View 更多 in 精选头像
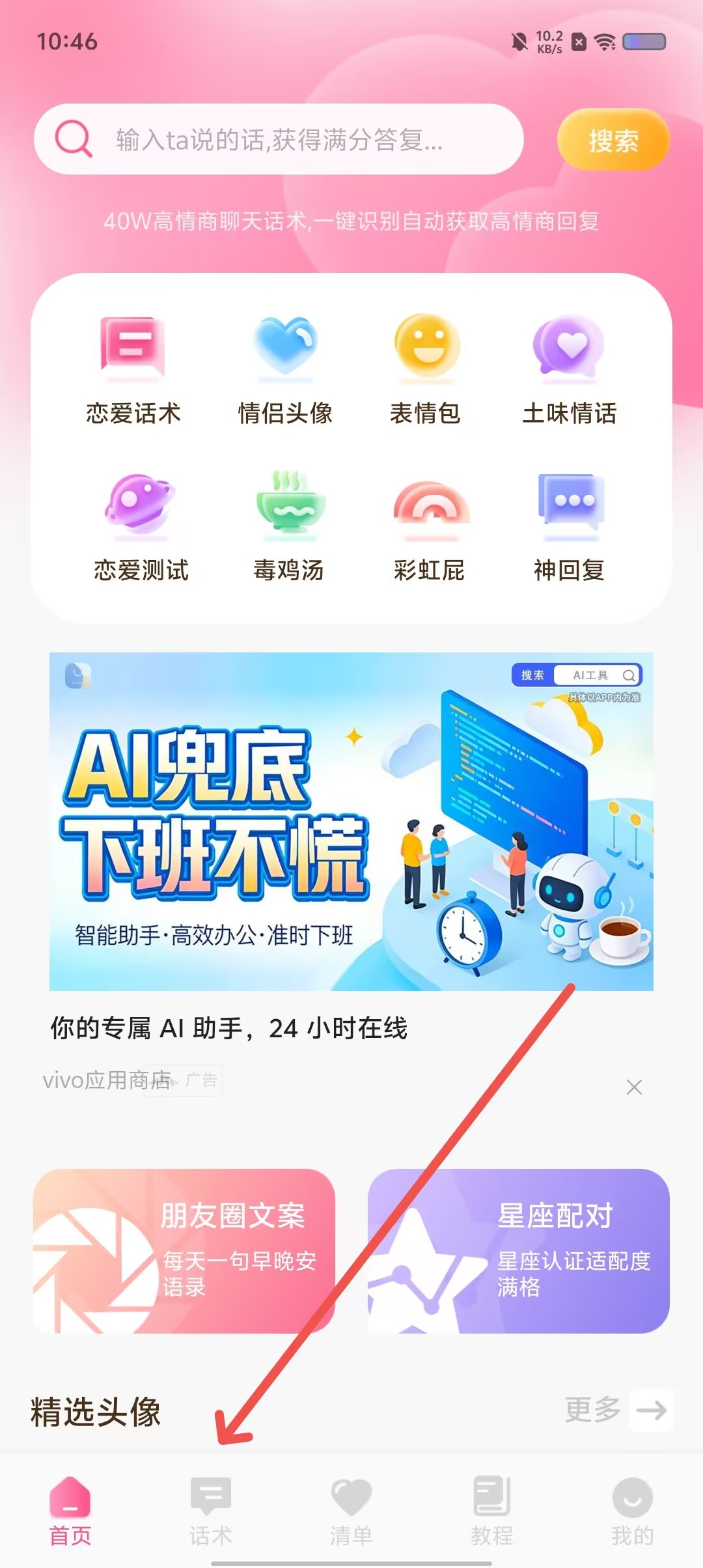Screen dimensions: 703x1568 pos(617,1410)
